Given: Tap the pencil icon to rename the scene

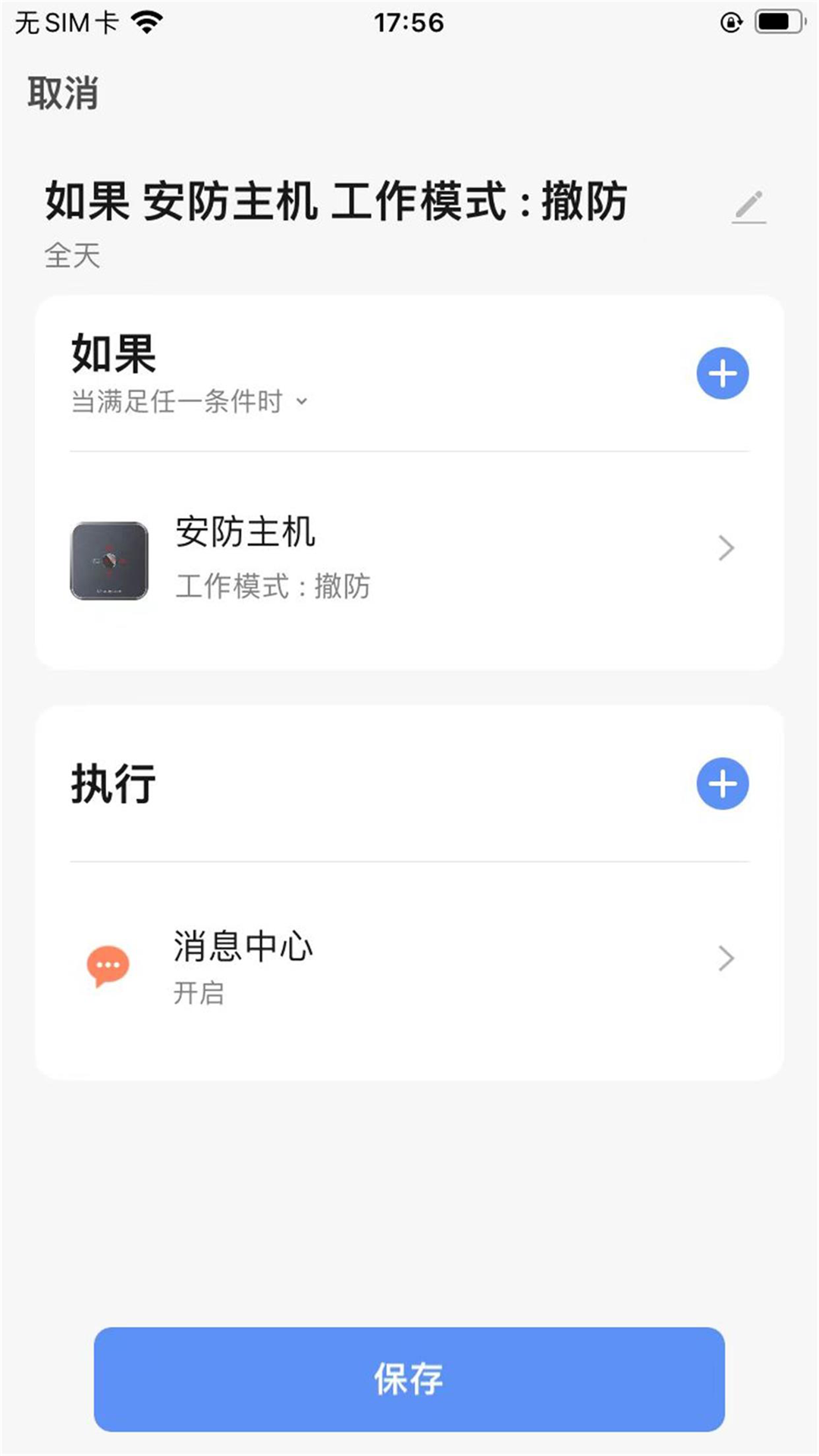Looking at the screenshot, I should 749,206.
